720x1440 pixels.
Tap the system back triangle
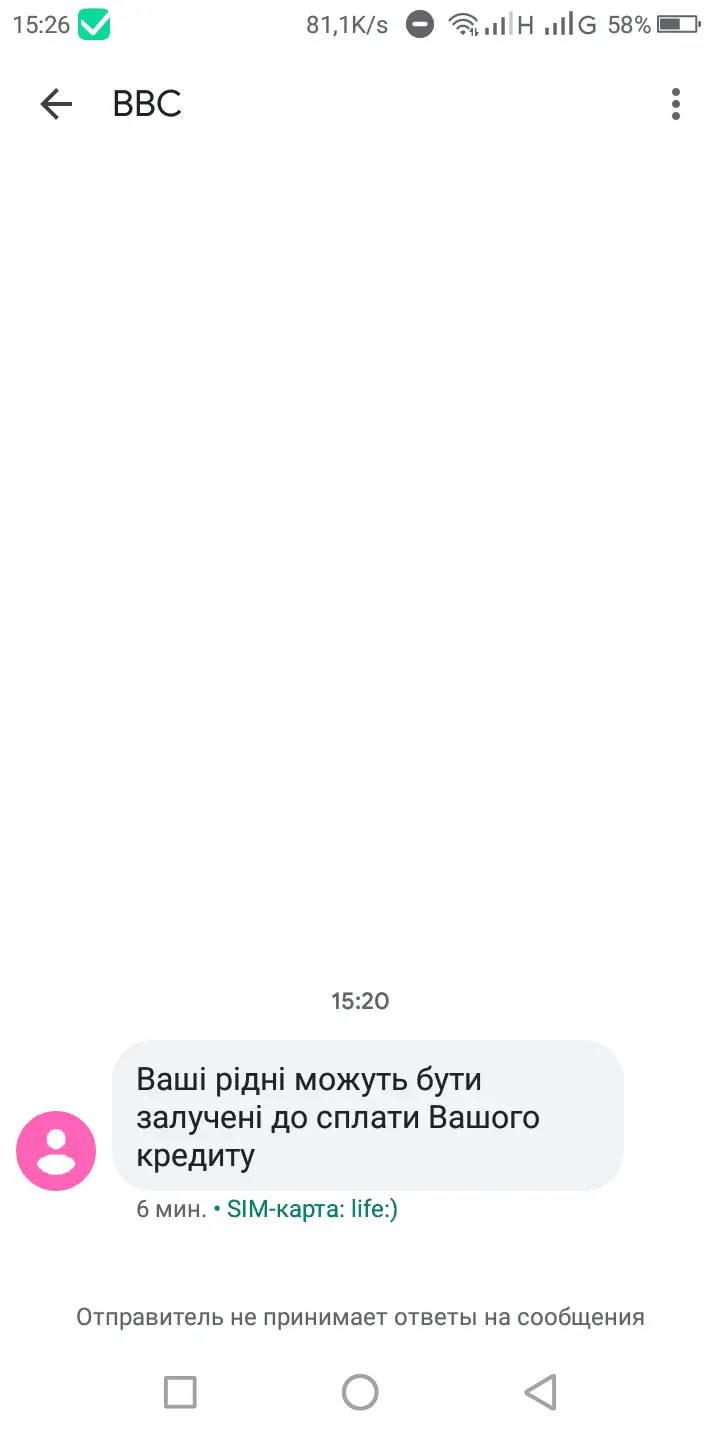[540, 1391]
